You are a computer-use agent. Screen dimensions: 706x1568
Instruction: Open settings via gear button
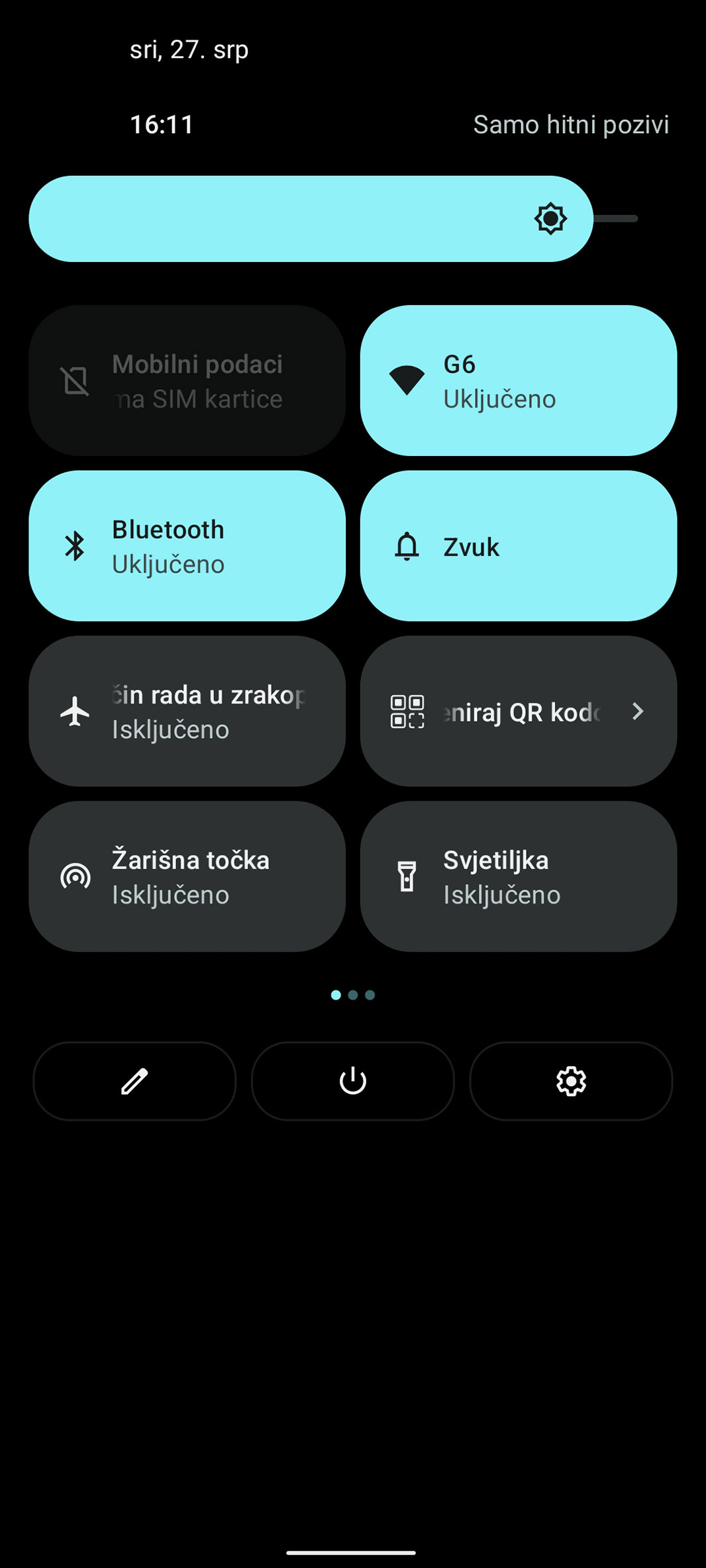coord(571,1081)
